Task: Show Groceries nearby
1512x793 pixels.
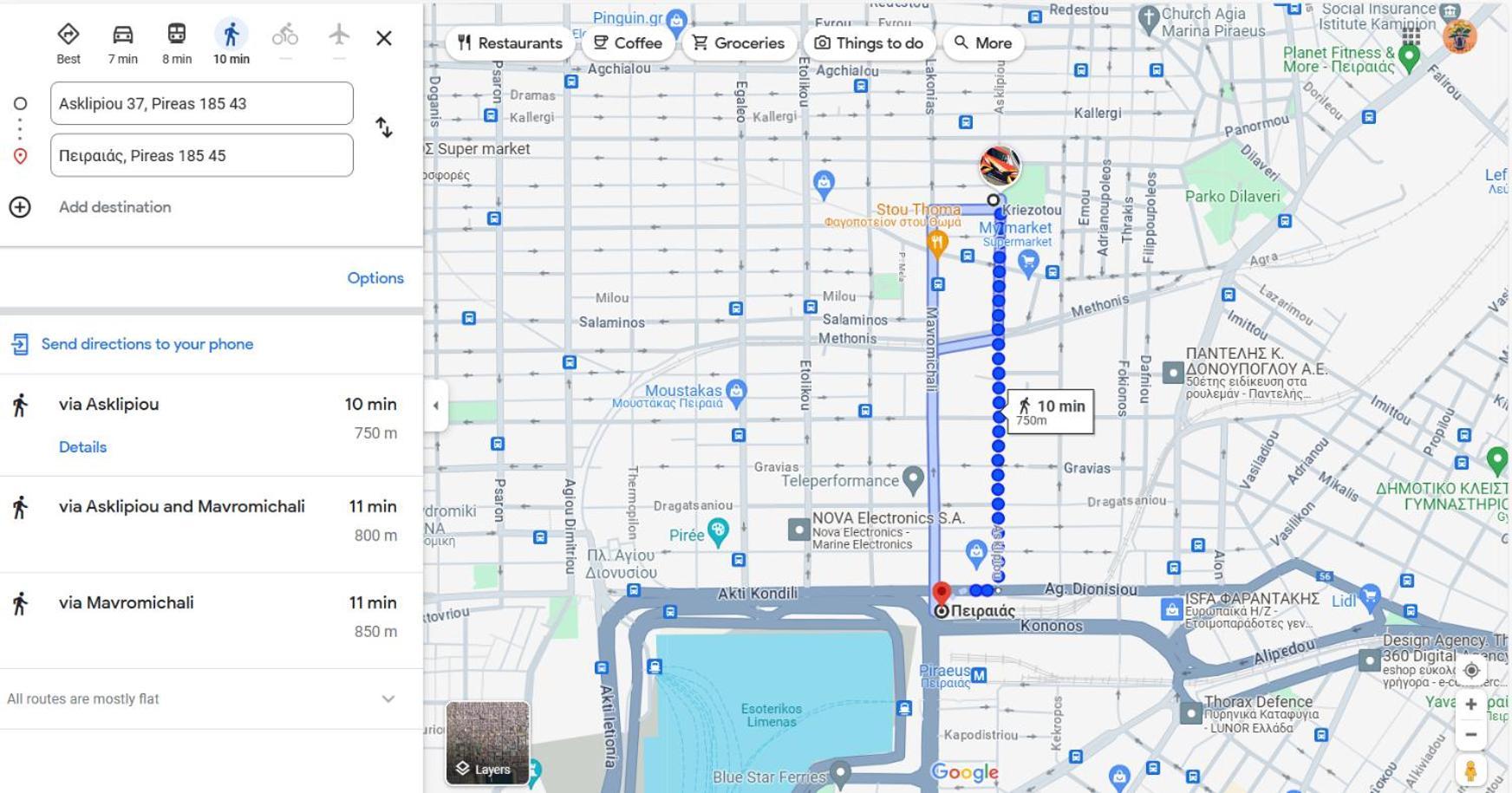Action: click(x=739, y=43)
